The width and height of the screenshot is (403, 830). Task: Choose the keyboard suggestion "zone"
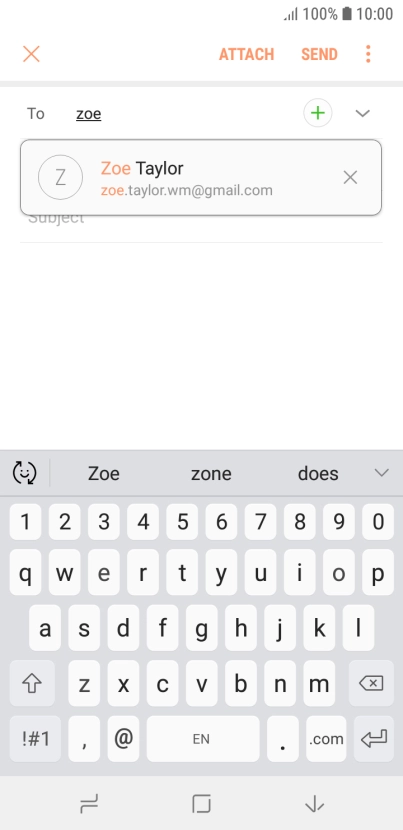point(211,473)
